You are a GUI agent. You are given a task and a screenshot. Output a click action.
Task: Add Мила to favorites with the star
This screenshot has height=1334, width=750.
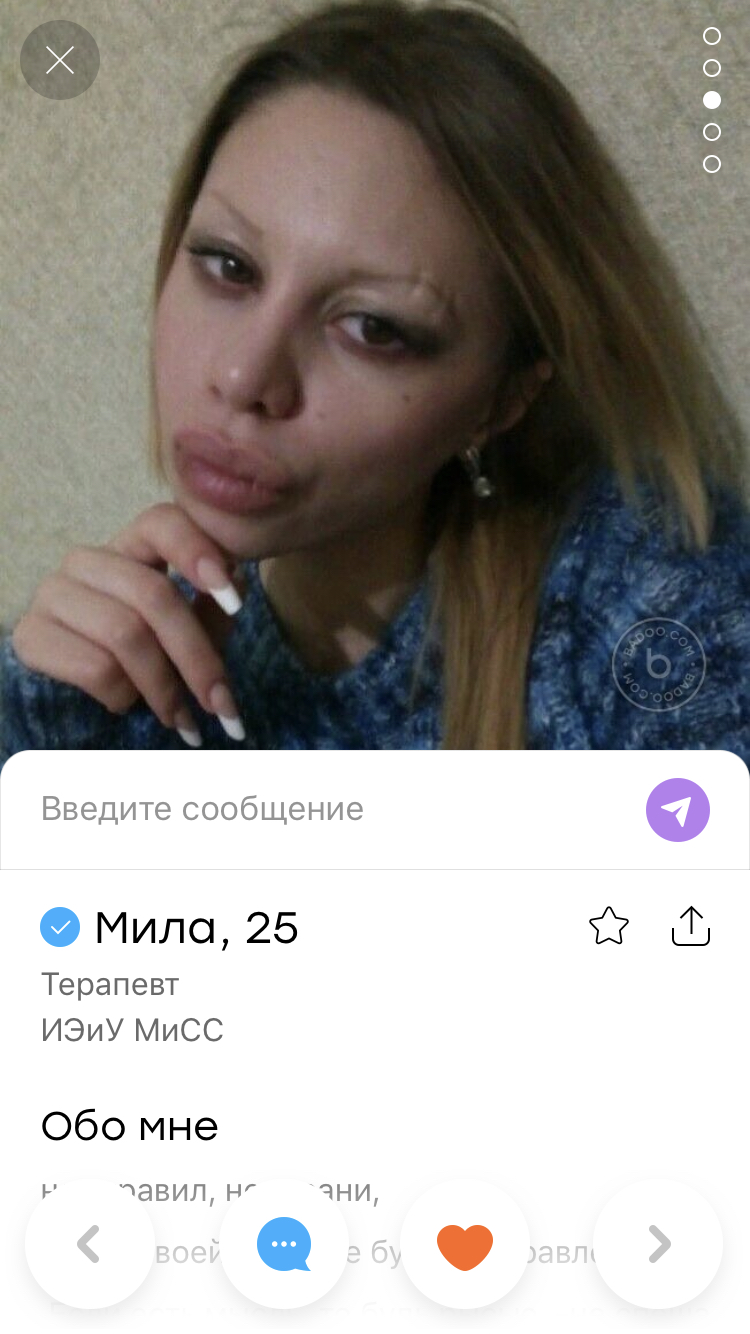[x=609, y=927]
